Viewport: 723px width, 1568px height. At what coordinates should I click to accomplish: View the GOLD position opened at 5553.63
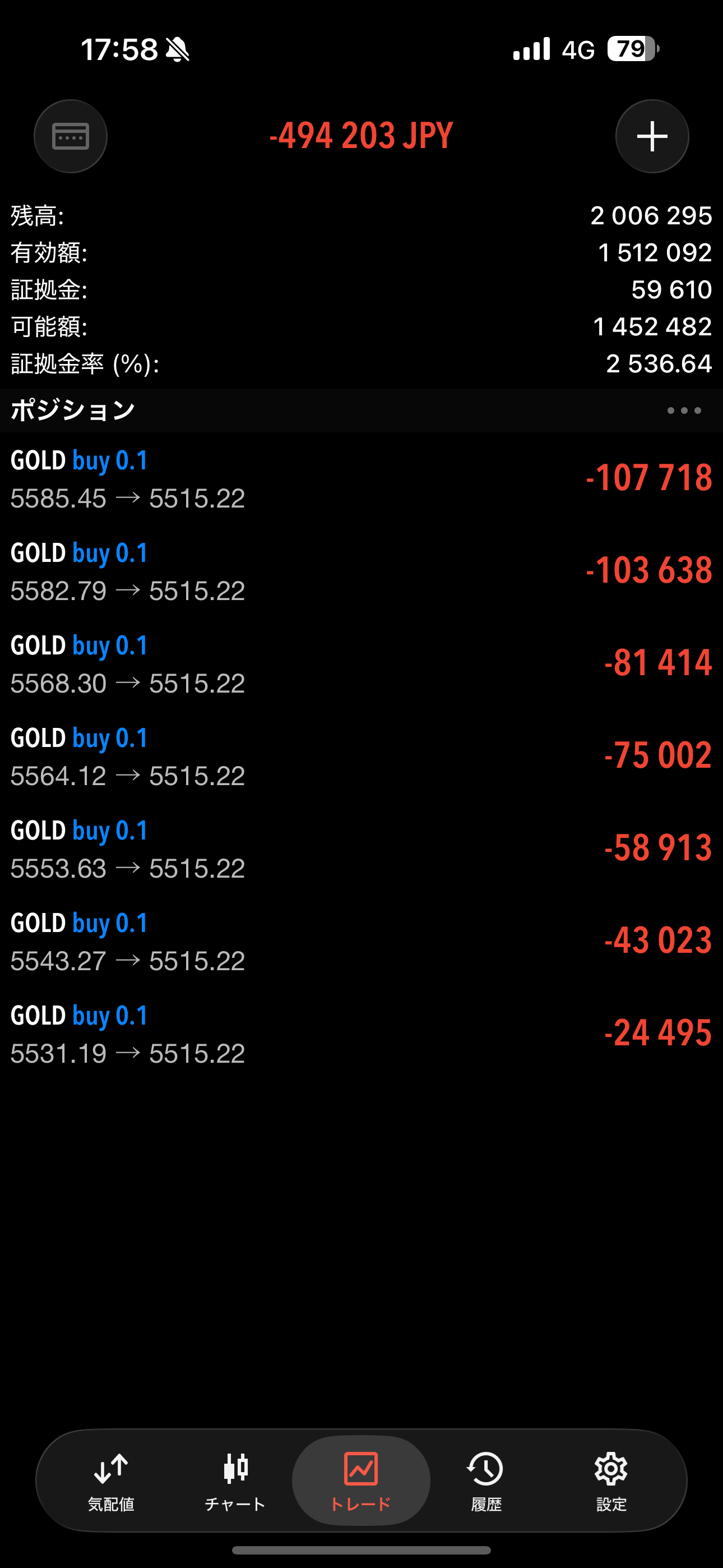pyautogui.click(x=361, y=849)
